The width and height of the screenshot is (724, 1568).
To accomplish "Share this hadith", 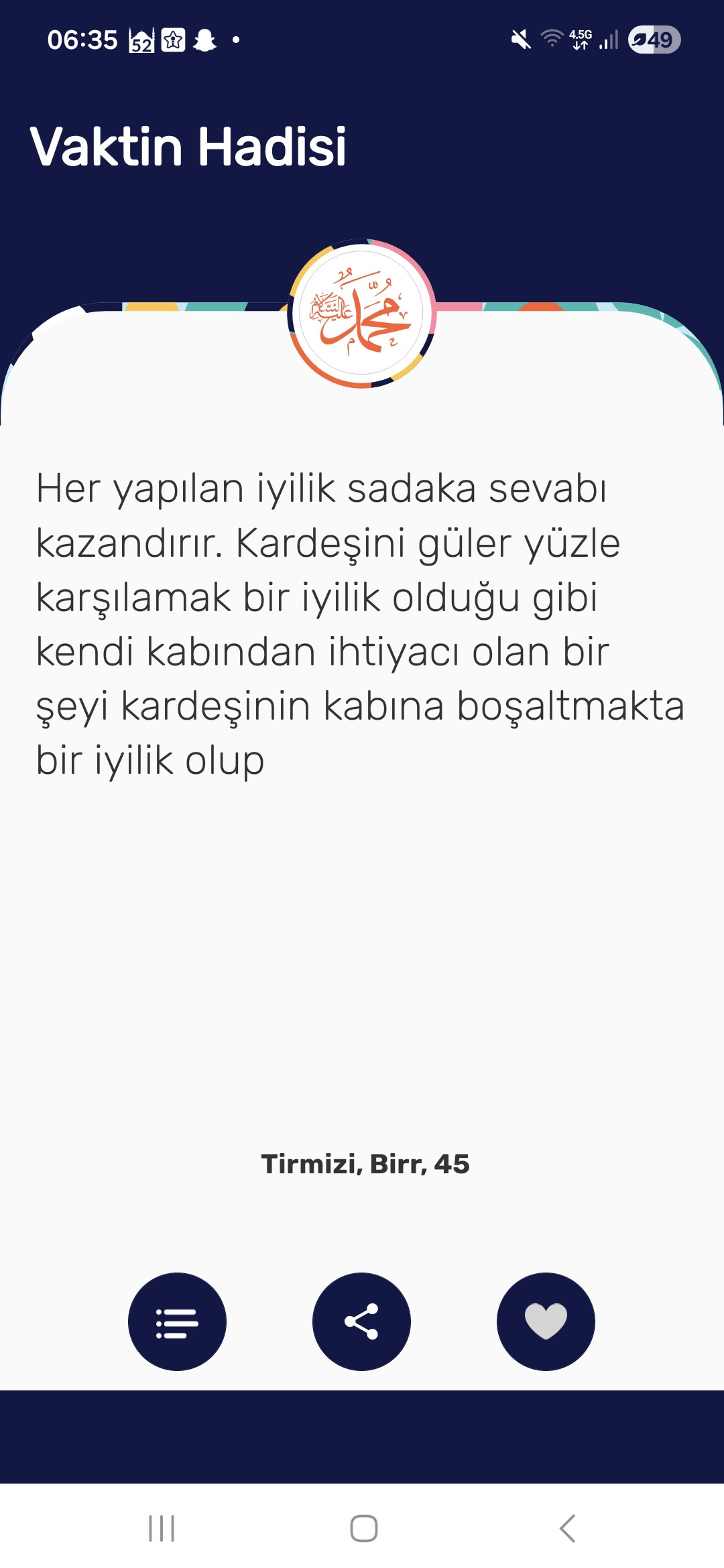I will click(361, 1321).
